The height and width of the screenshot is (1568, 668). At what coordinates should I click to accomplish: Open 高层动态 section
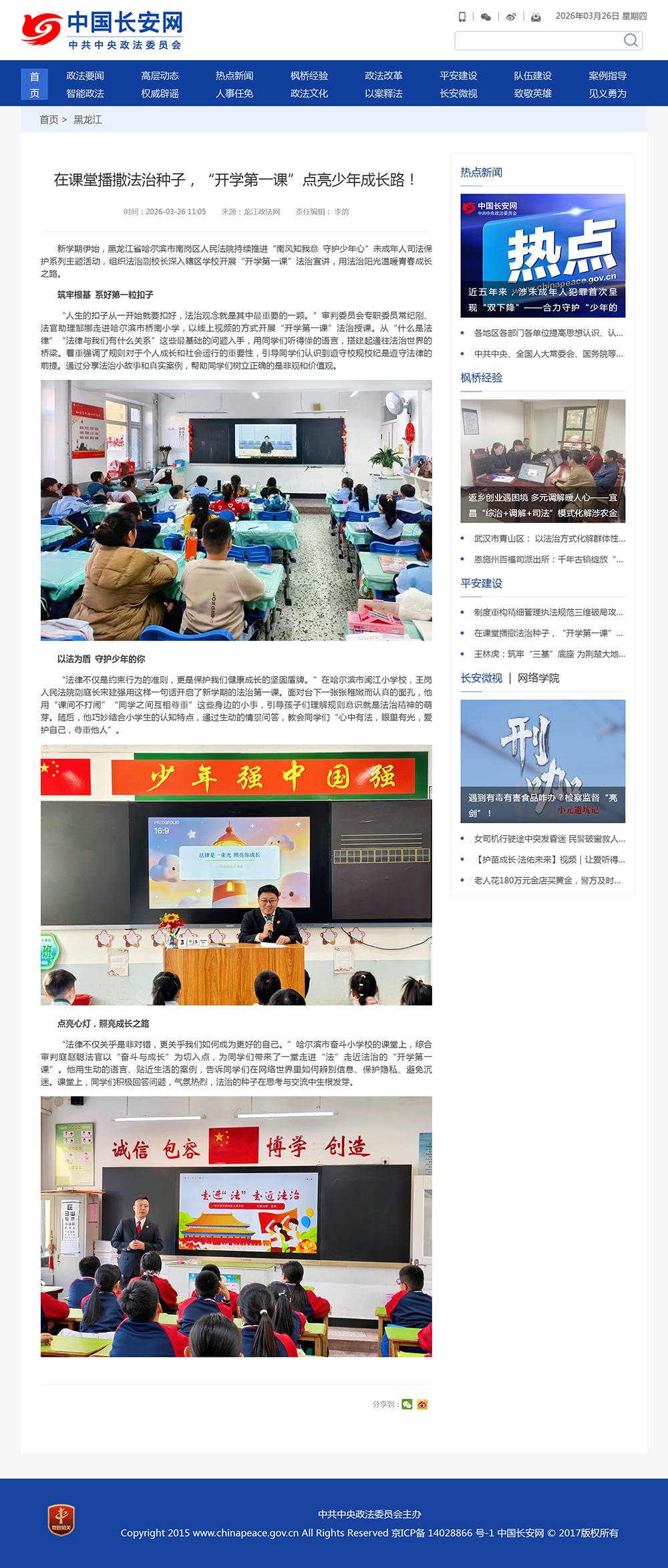pyautogui.click(x=160, y=76)
